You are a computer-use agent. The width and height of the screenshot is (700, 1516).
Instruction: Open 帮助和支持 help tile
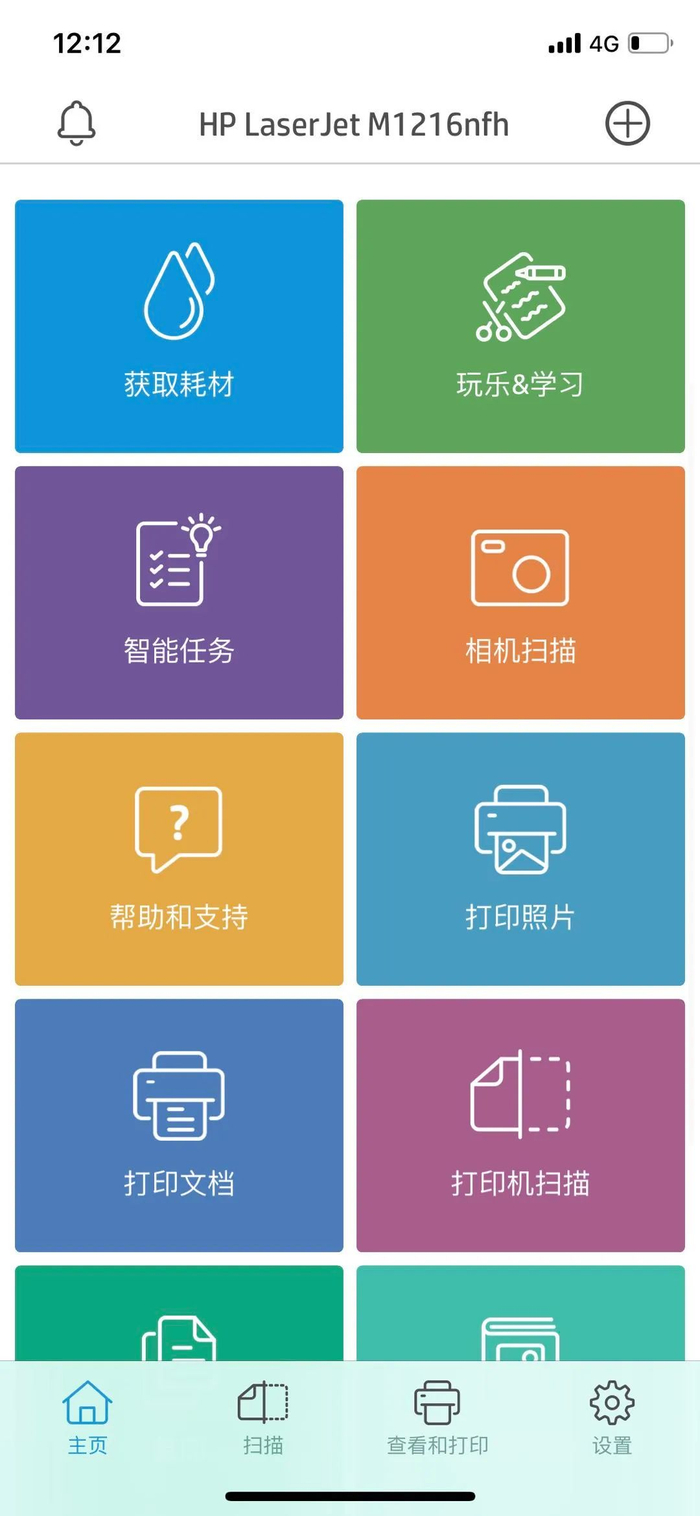179,859
